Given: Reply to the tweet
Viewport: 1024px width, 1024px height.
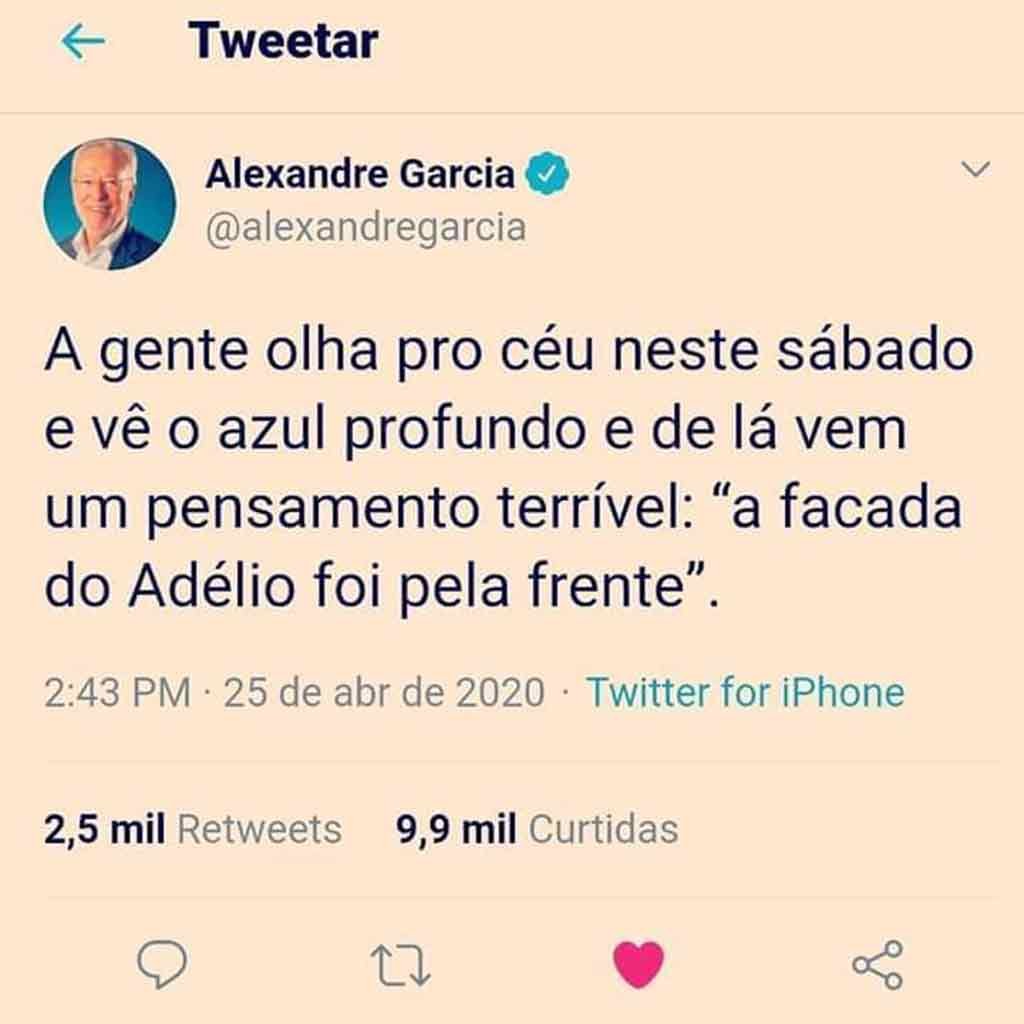Looking at the screenshot, I should (161, 964).
